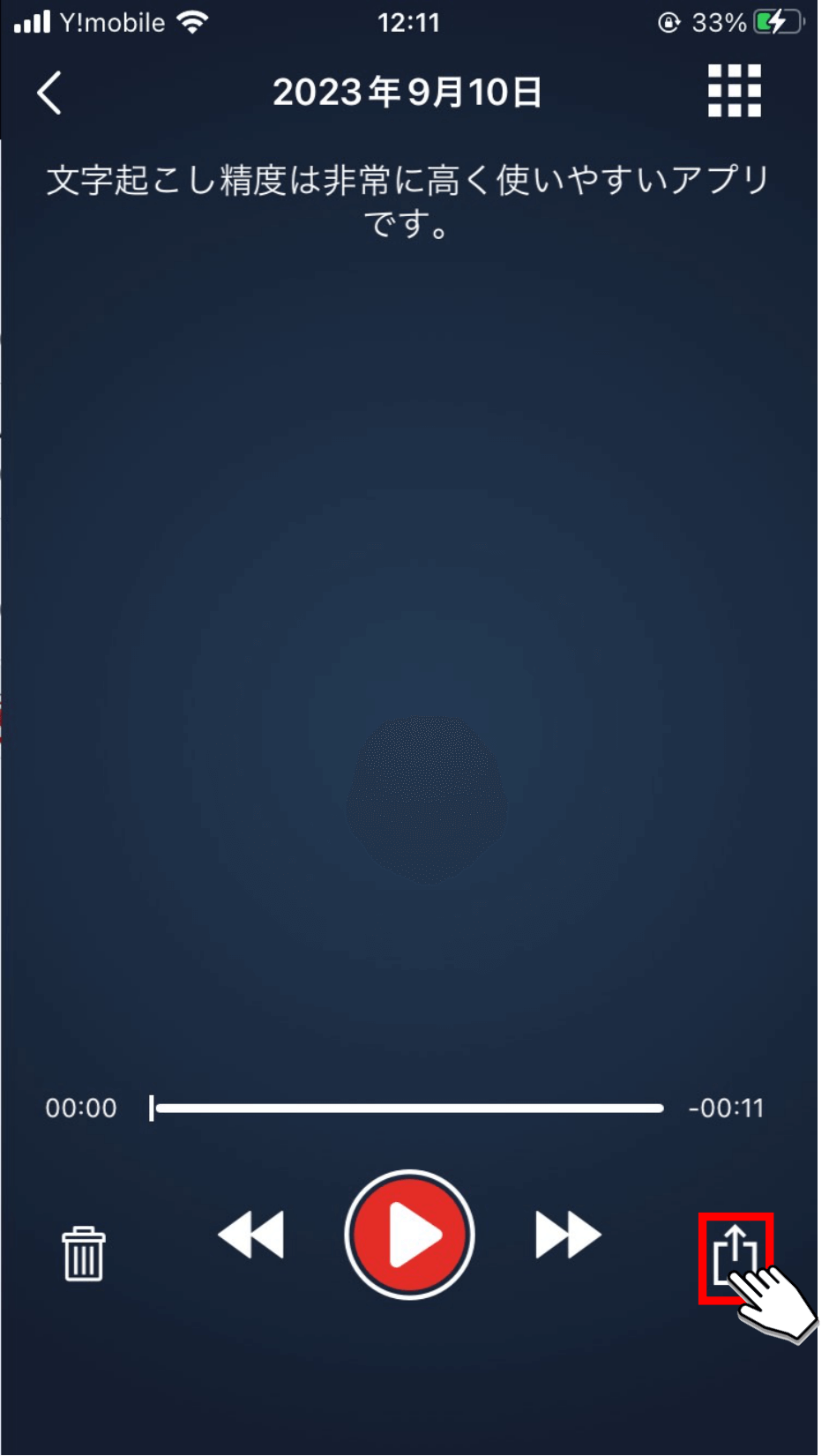
Task: Go back using the top-left arrow
Action: [x=50, y=93]
